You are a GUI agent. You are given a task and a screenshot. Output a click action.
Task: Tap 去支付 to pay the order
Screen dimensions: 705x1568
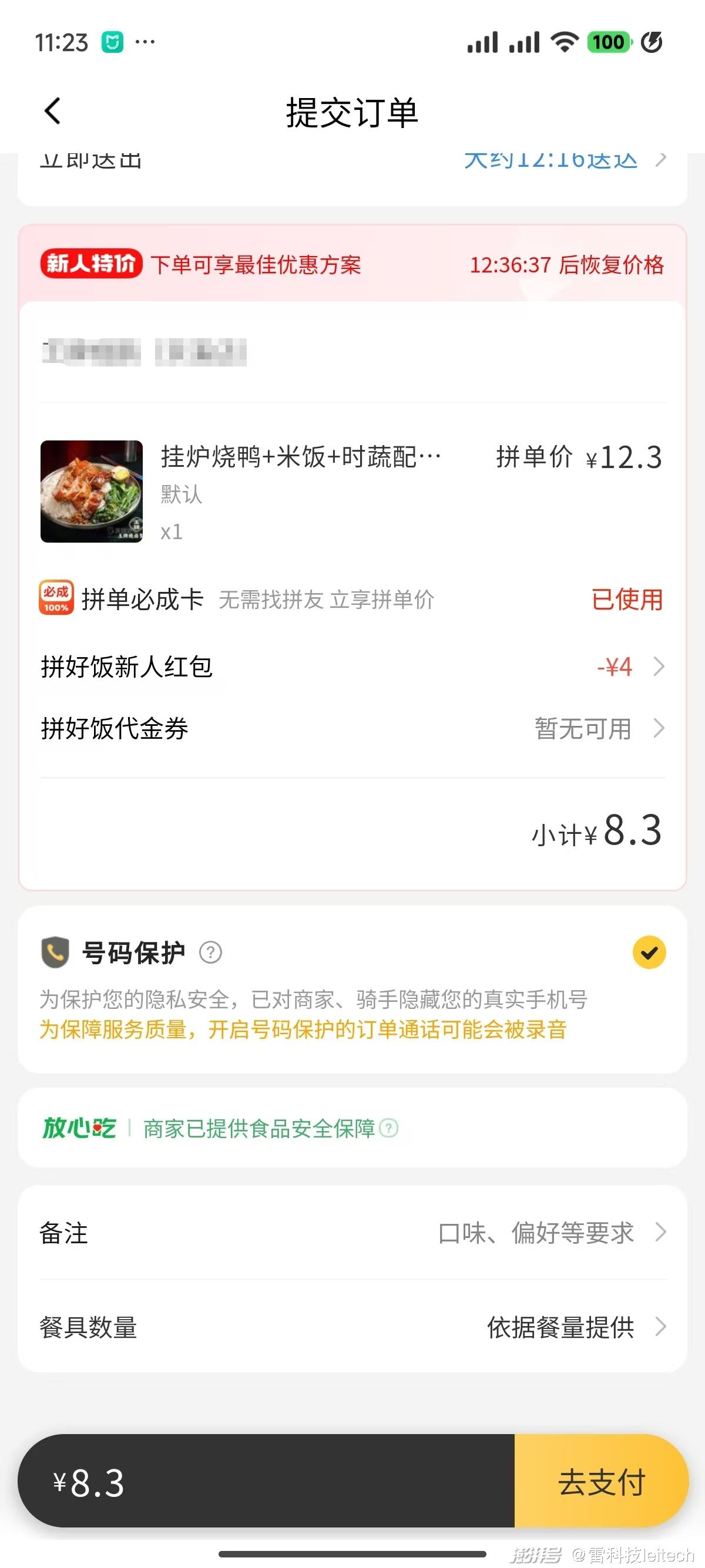[x=601, y=1482]
